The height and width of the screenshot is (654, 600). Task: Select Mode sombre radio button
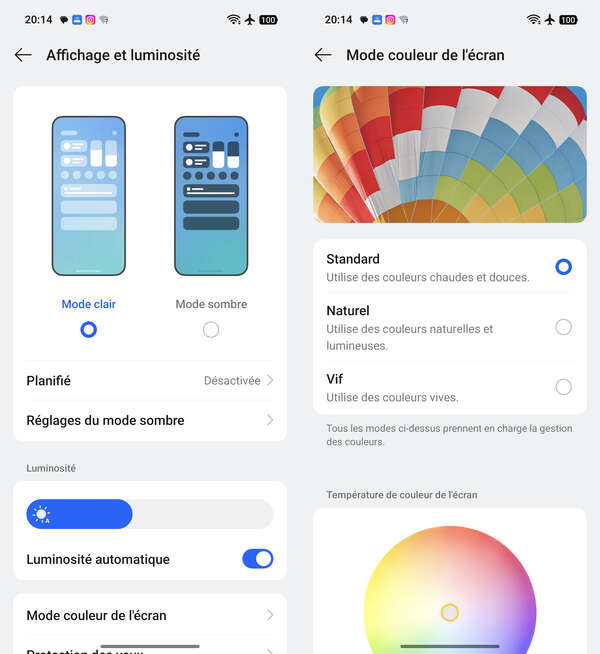point(211,329)
